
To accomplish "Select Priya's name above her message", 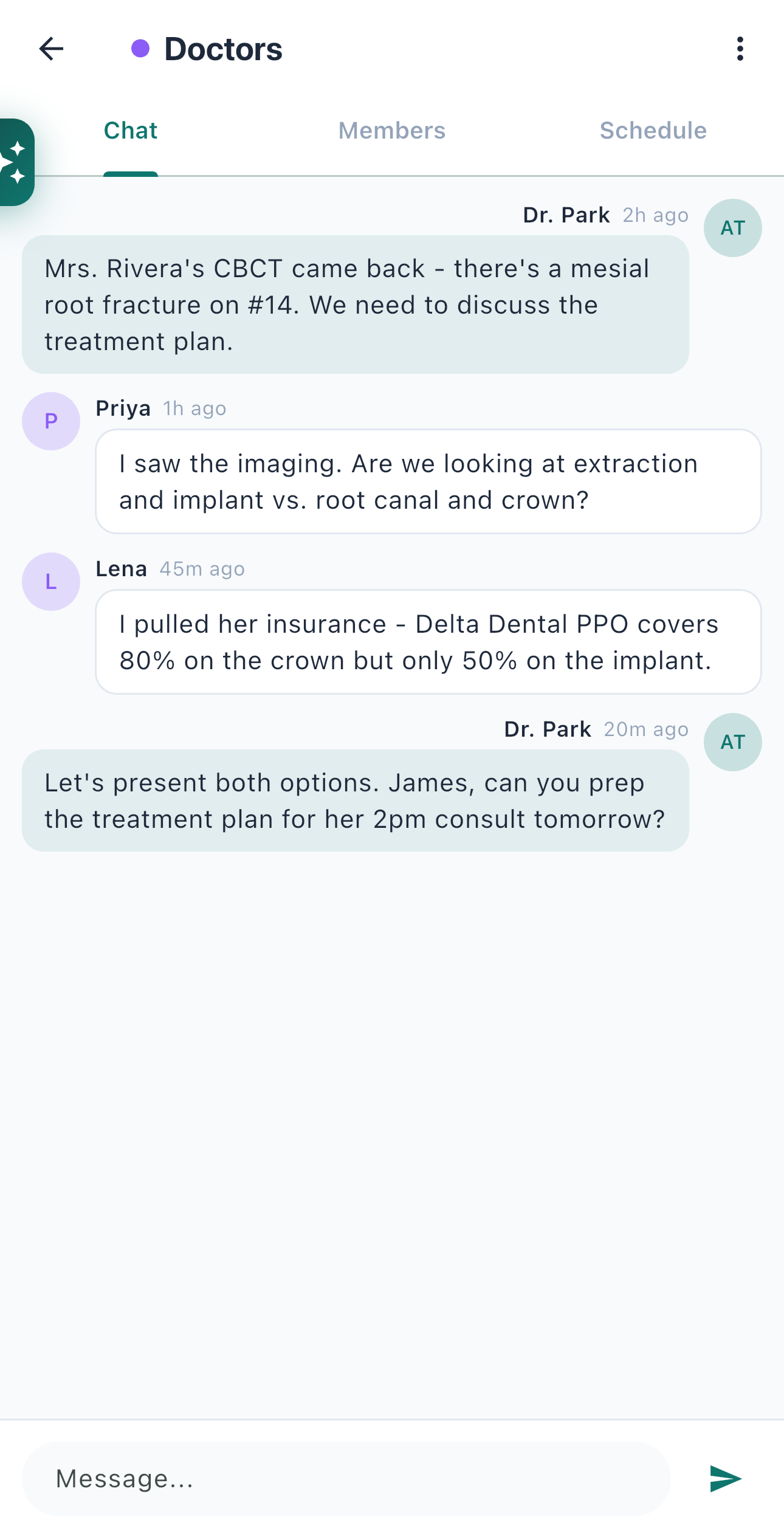I will [123, 408].
